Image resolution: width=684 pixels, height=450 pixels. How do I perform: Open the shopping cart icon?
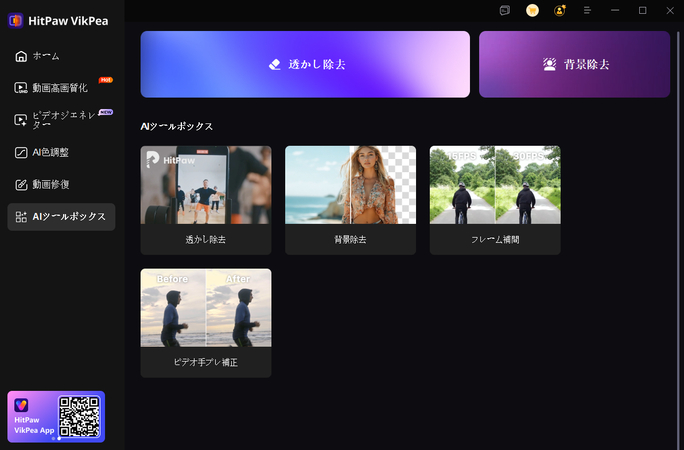tap(532, 10)
